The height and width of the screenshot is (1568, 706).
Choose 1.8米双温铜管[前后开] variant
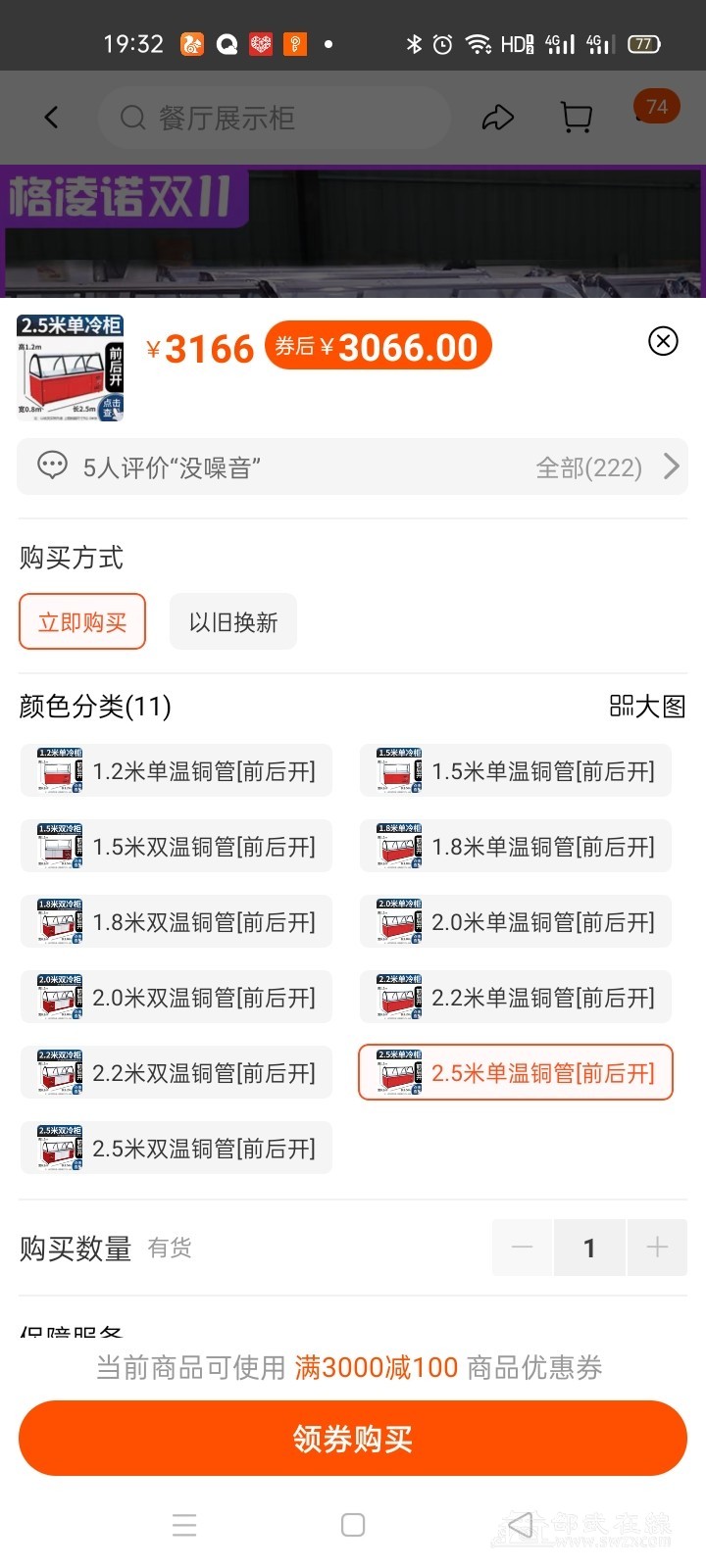pyautogui.click(x=176, y=922)
